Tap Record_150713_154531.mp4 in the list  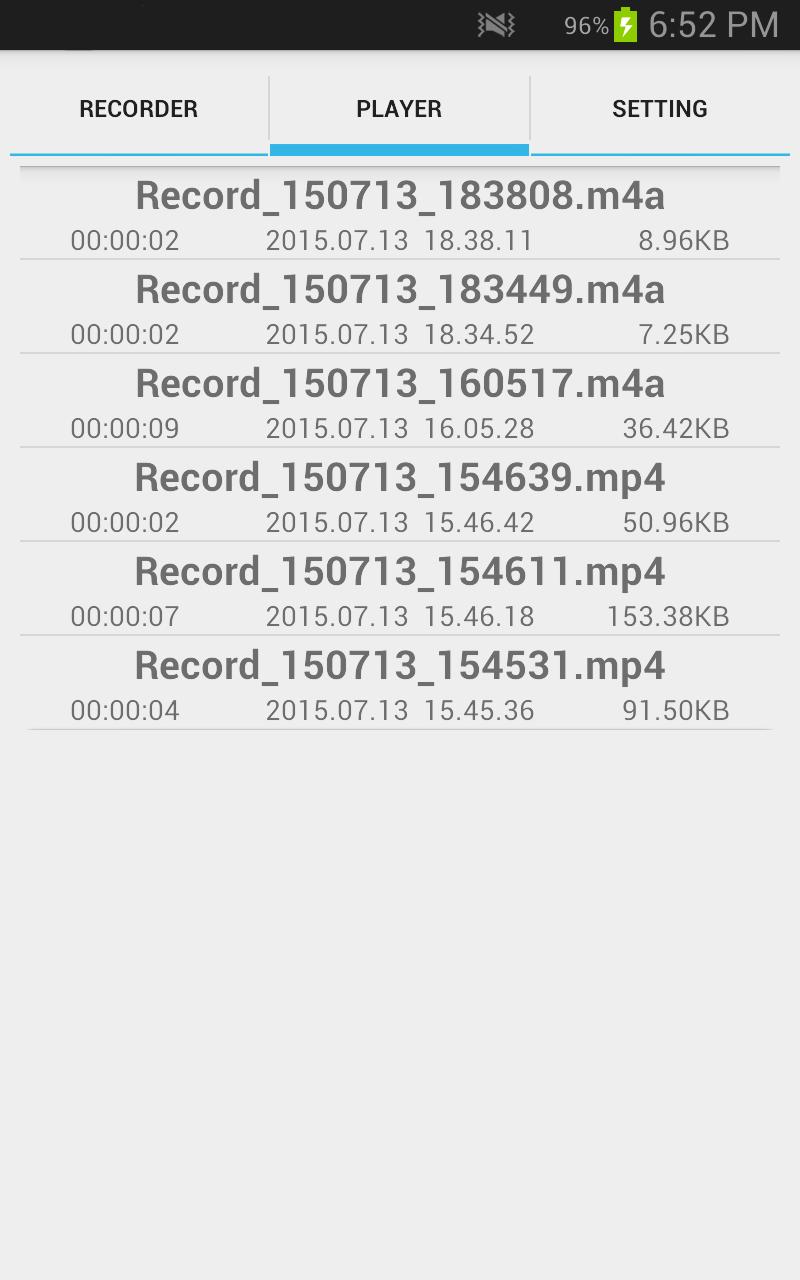[x=400, y=684]
